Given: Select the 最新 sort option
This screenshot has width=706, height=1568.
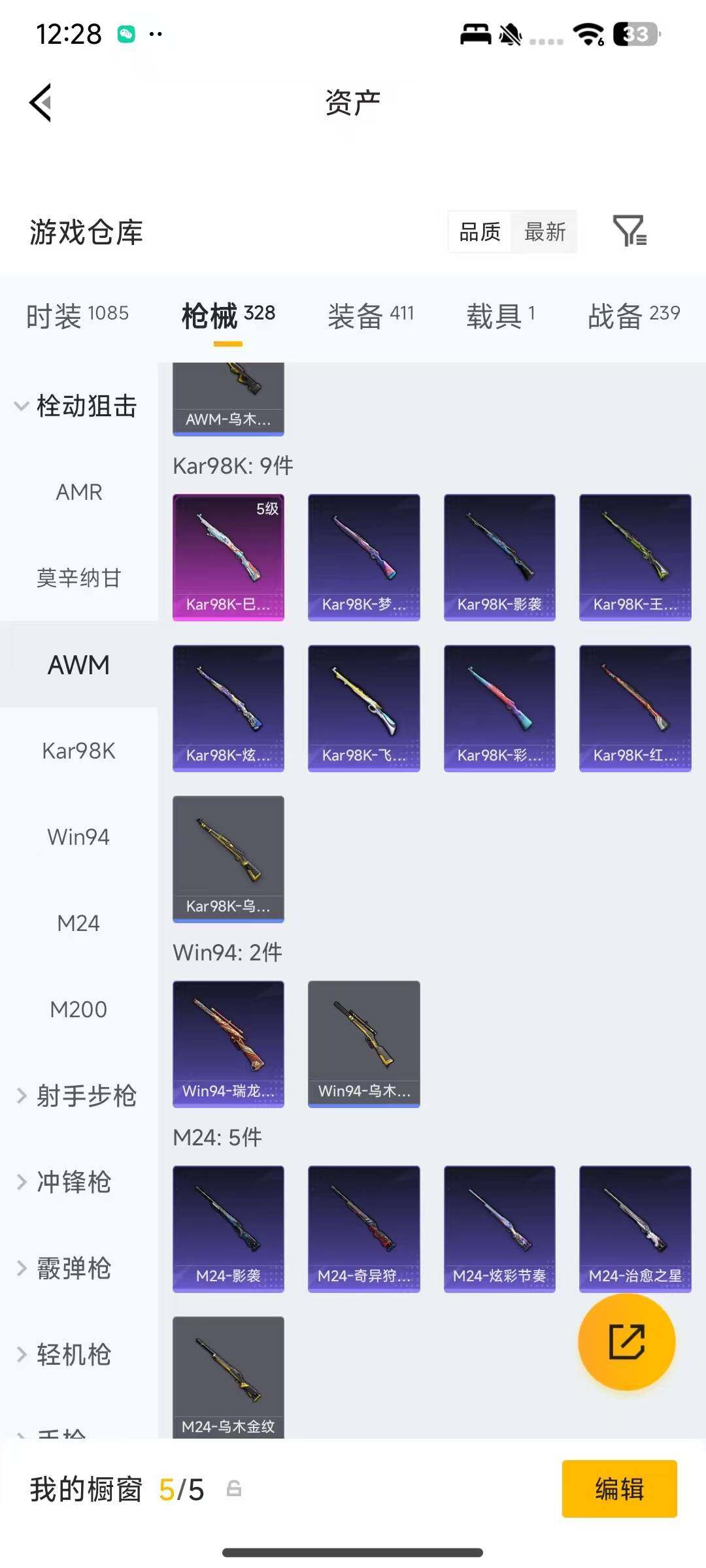Looking at the screenshot, I should point(545,232).
